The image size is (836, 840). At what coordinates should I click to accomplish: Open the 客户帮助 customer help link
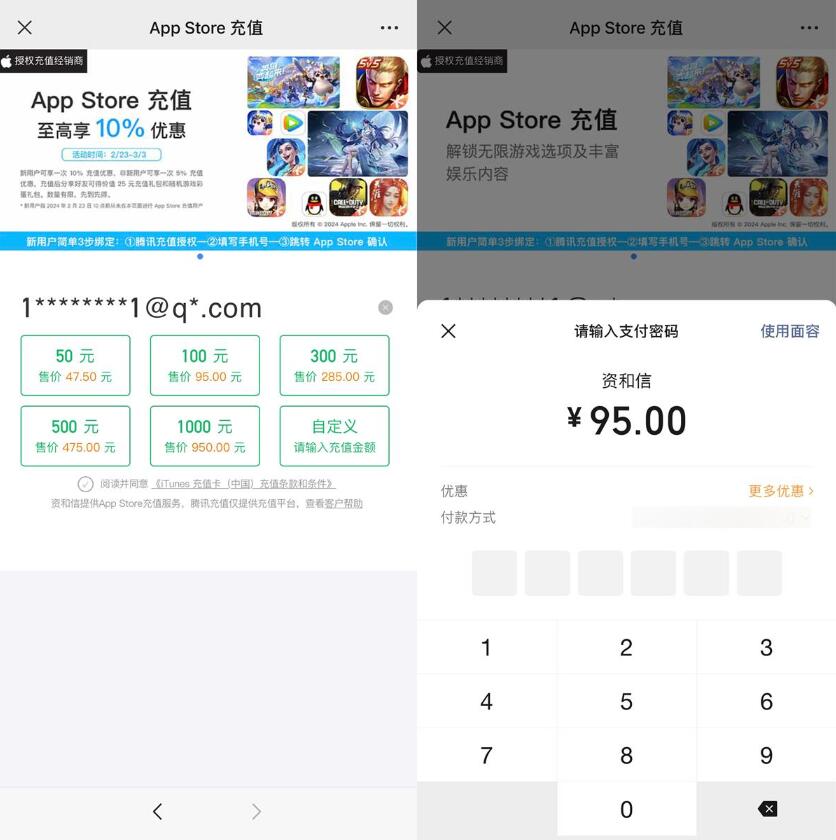[343, 503]
